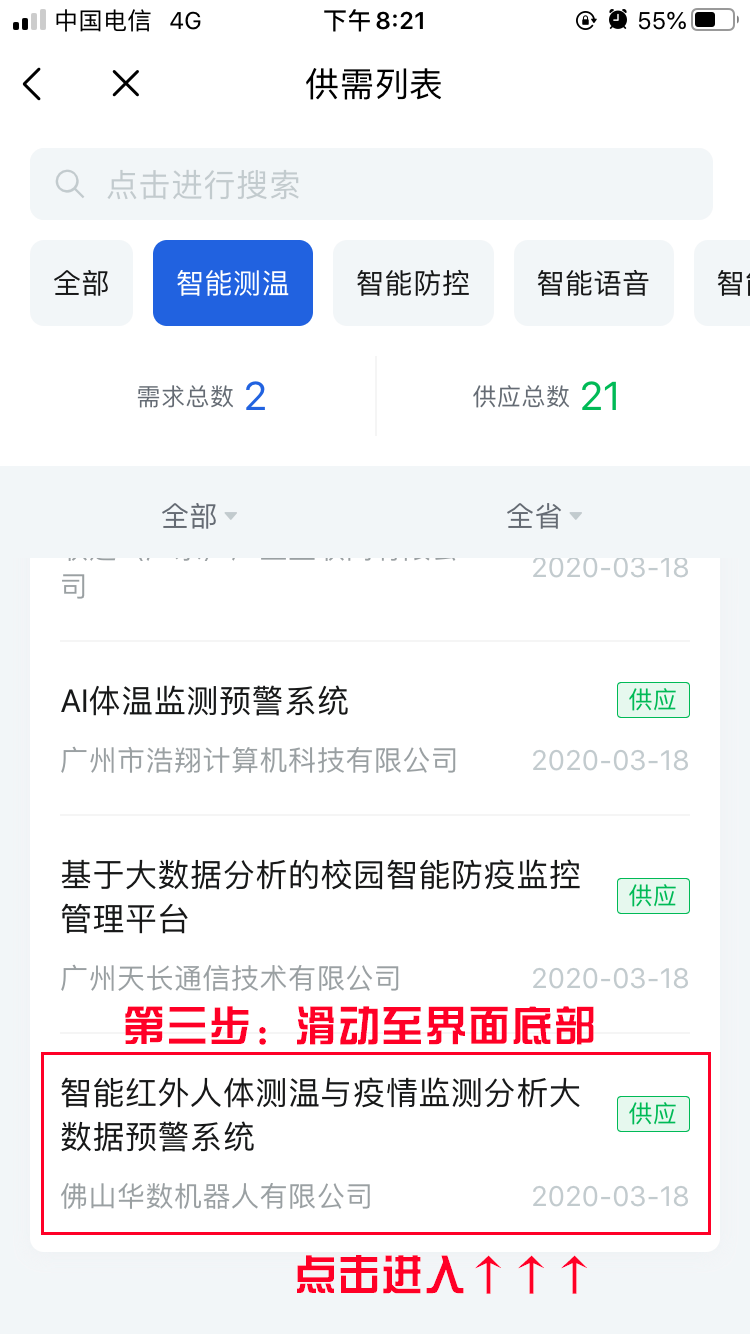Viewport: 750px width, 1334px height.
Task: Tap the 点击进行搜索 search box
Action: tap(371, 184)
